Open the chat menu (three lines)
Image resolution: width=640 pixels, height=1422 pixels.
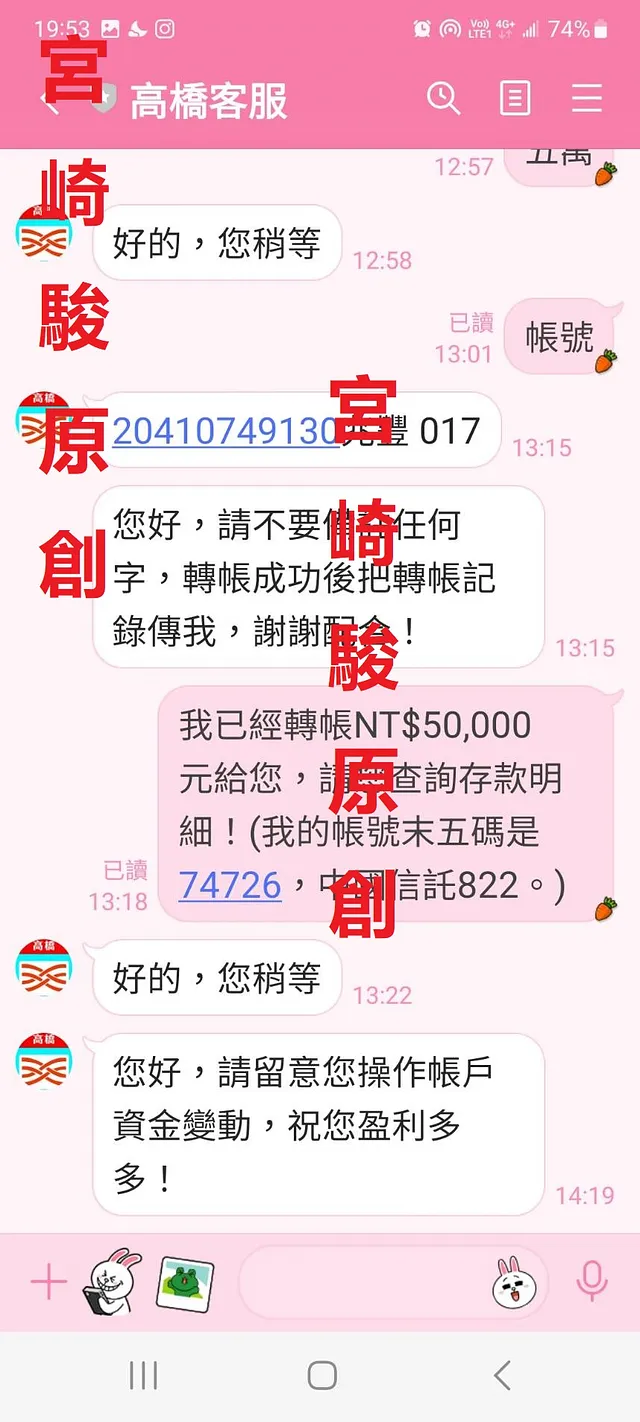pos(586,98)
